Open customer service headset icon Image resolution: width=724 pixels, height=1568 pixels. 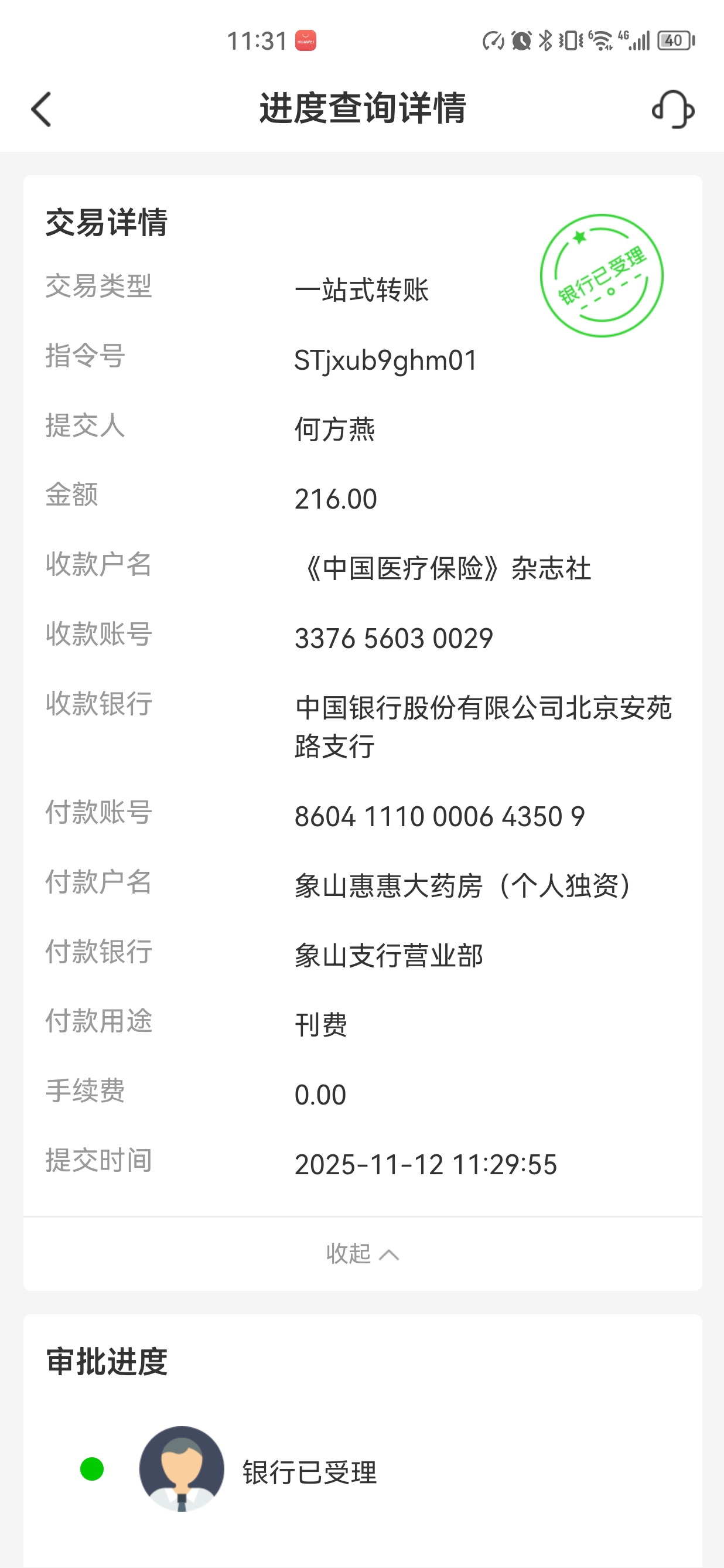(672, 110)
